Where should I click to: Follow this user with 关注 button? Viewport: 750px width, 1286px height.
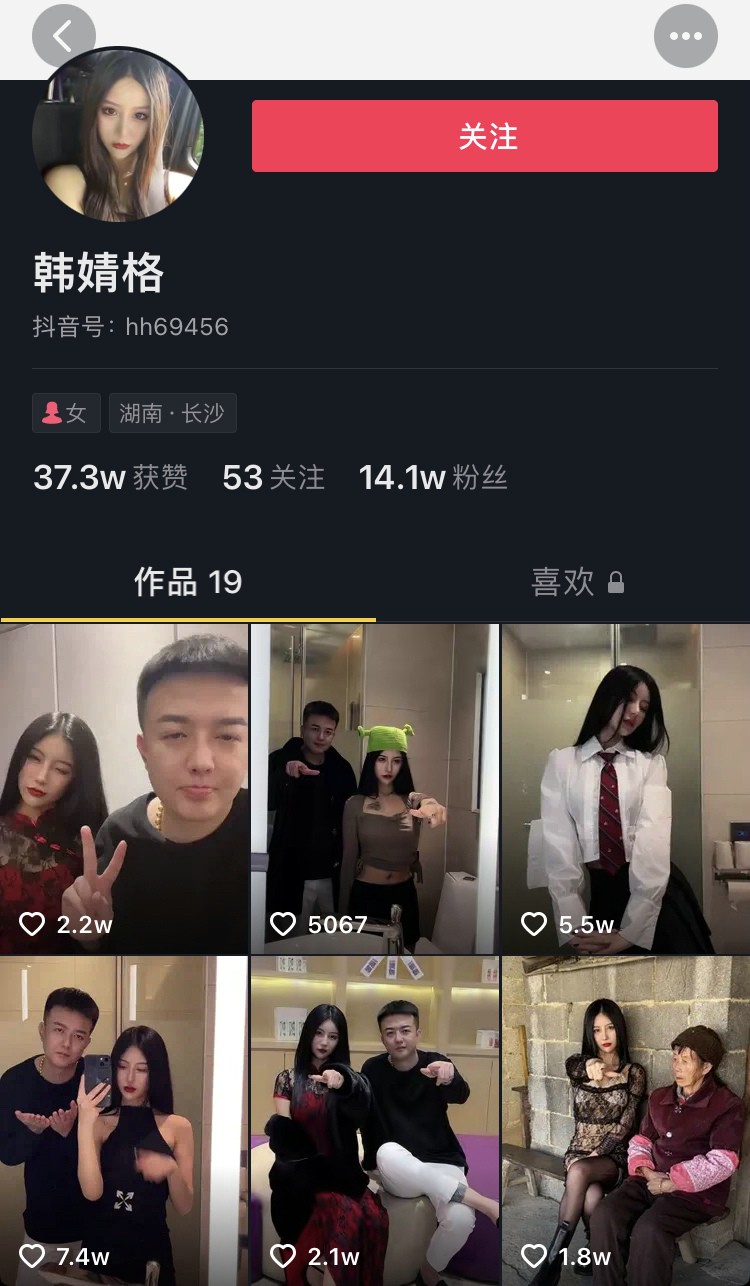point(485,136)
